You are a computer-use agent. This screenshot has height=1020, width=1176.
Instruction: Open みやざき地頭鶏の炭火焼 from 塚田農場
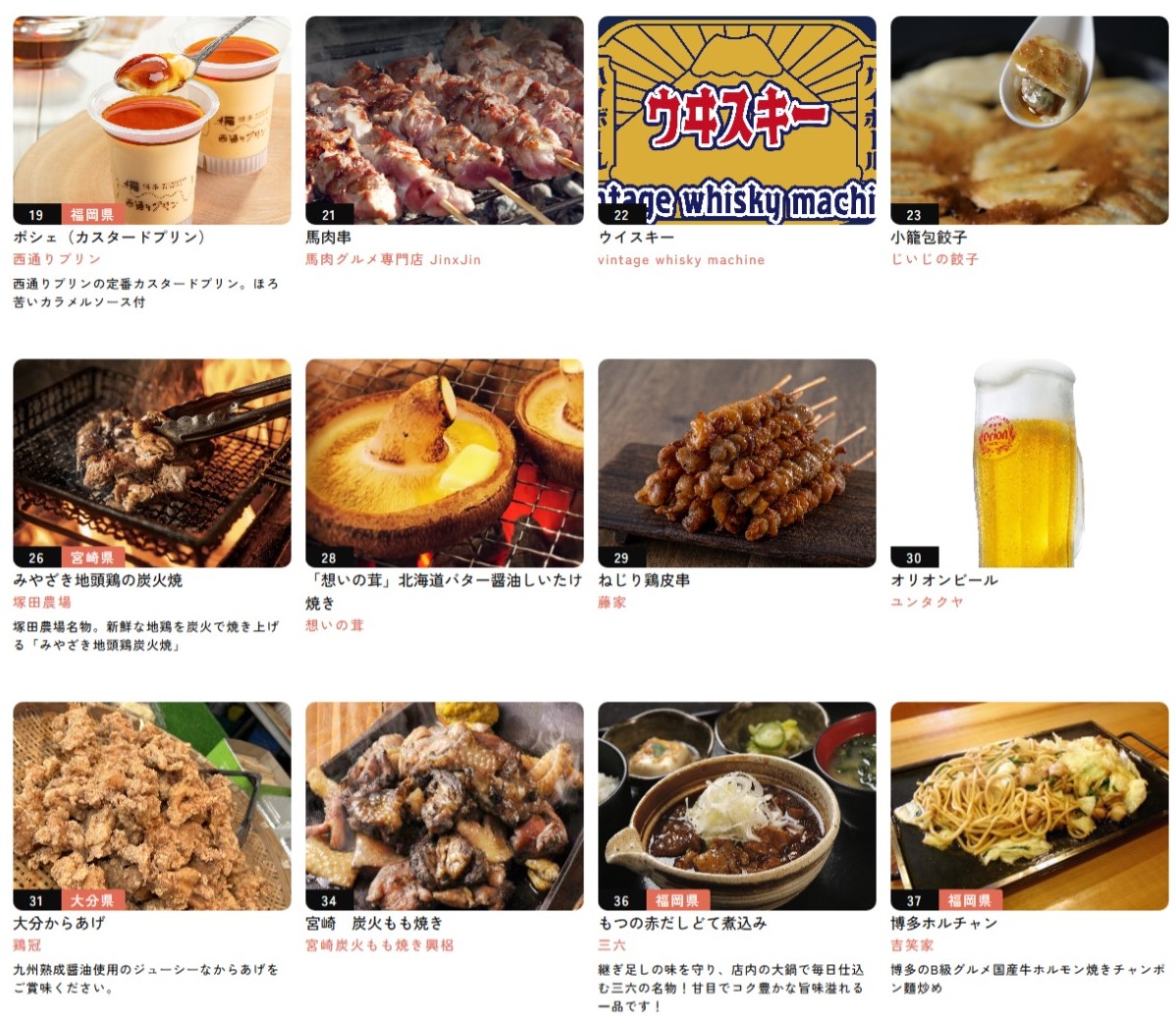(151, 462)
